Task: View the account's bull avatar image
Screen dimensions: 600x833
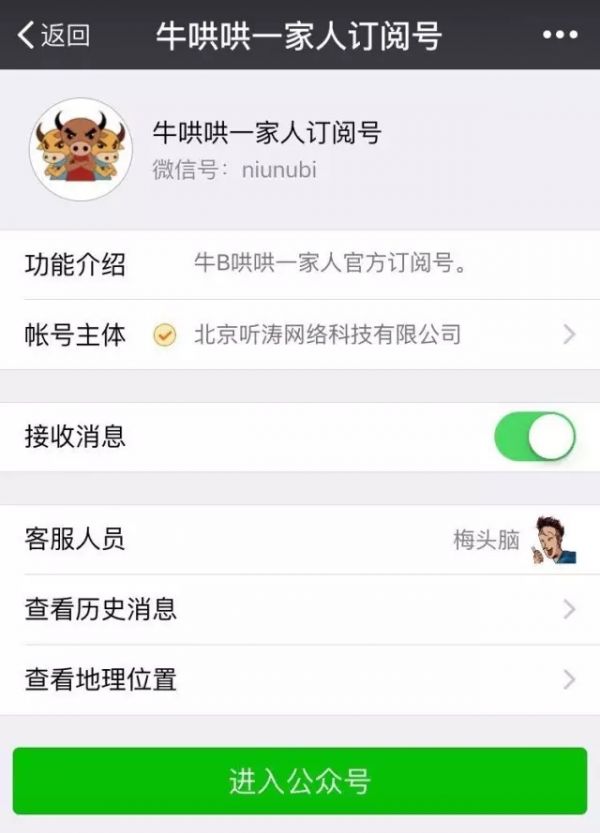Action: (81, 149)
